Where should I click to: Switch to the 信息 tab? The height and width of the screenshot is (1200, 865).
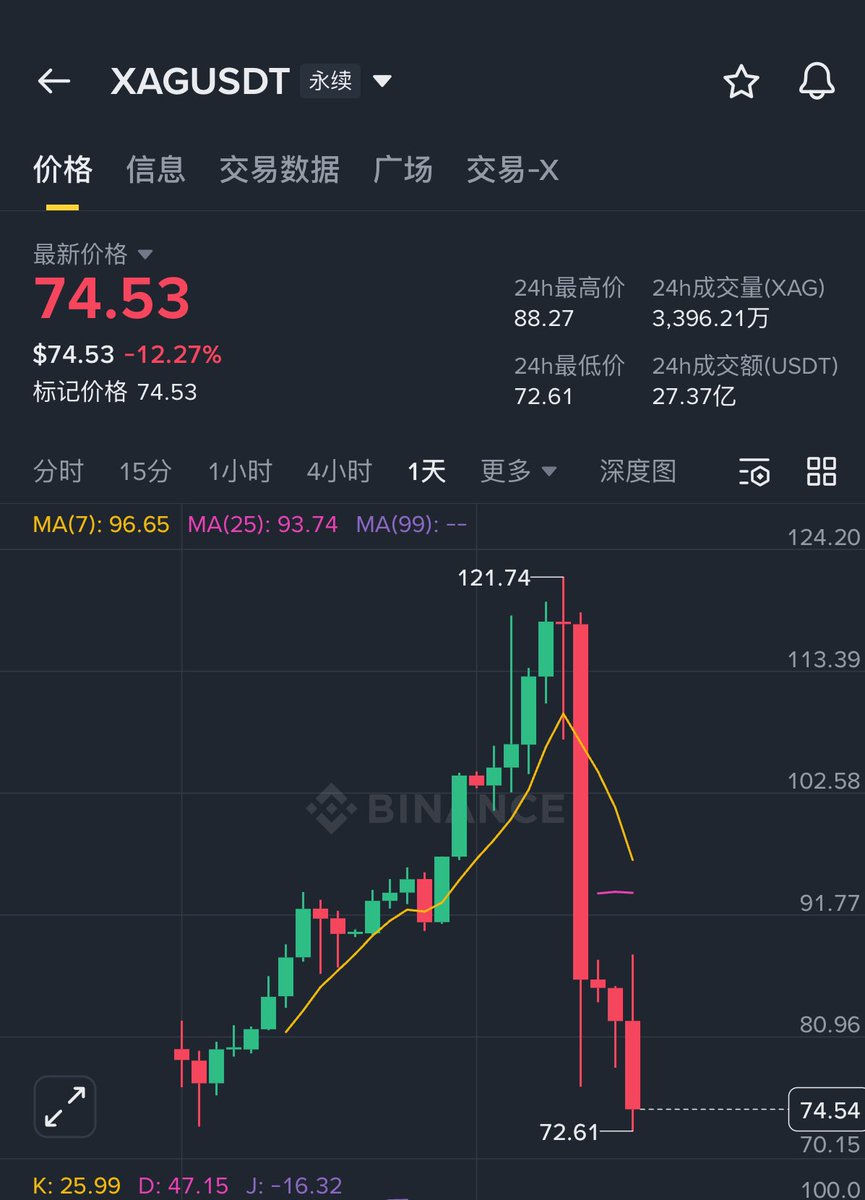[x=156, y=170]
